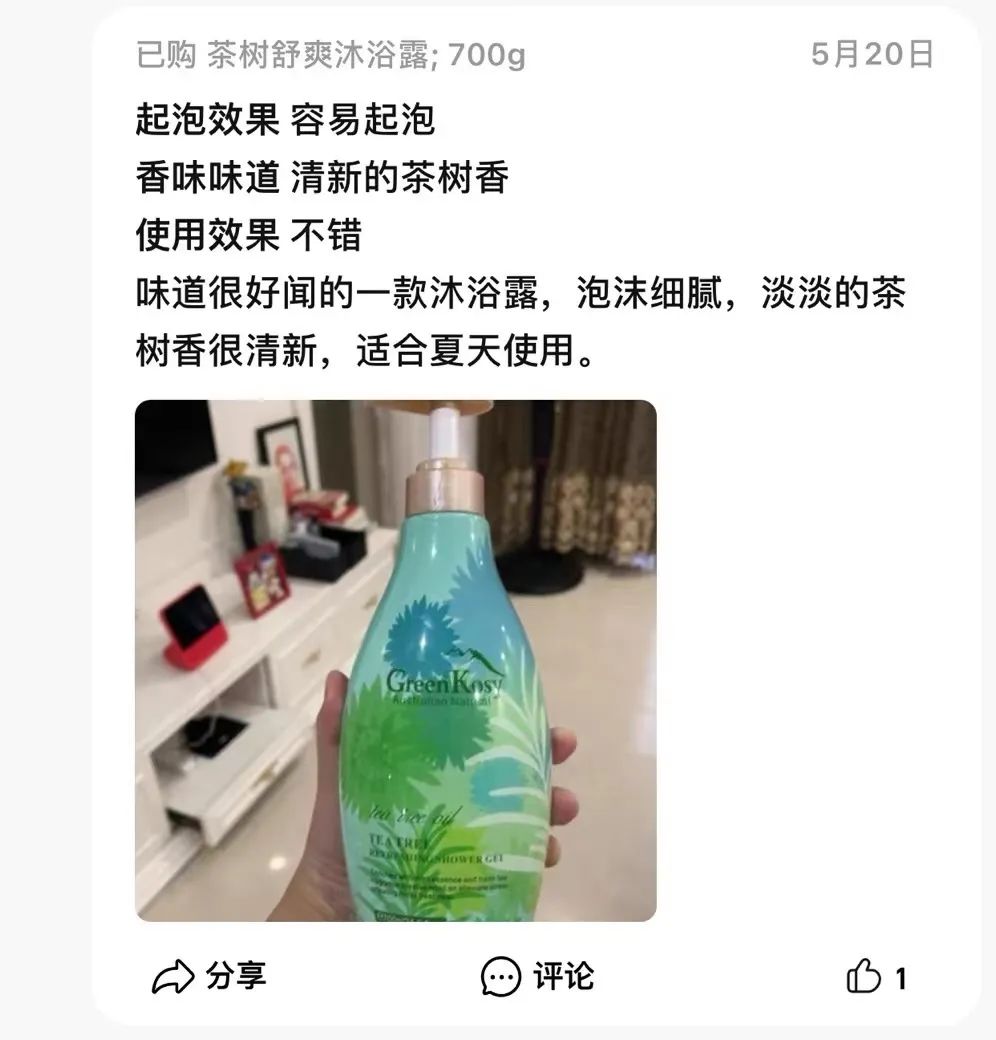This screenshot has height=1040, width=996.
Task: Share this review via 分享
Action: coord(209,976)
